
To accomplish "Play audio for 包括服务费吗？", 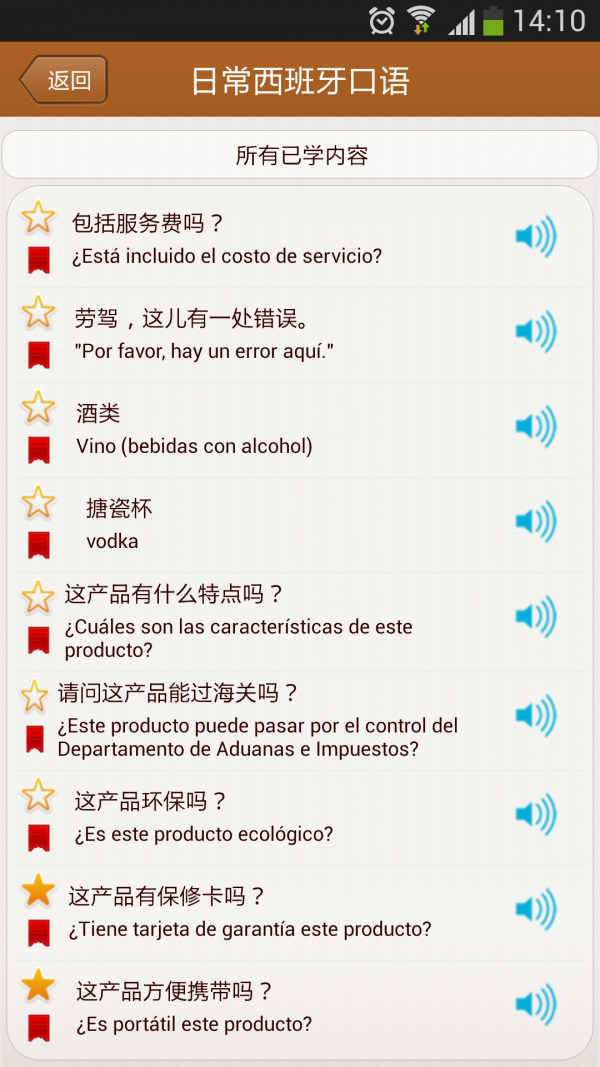I will 535,237.
